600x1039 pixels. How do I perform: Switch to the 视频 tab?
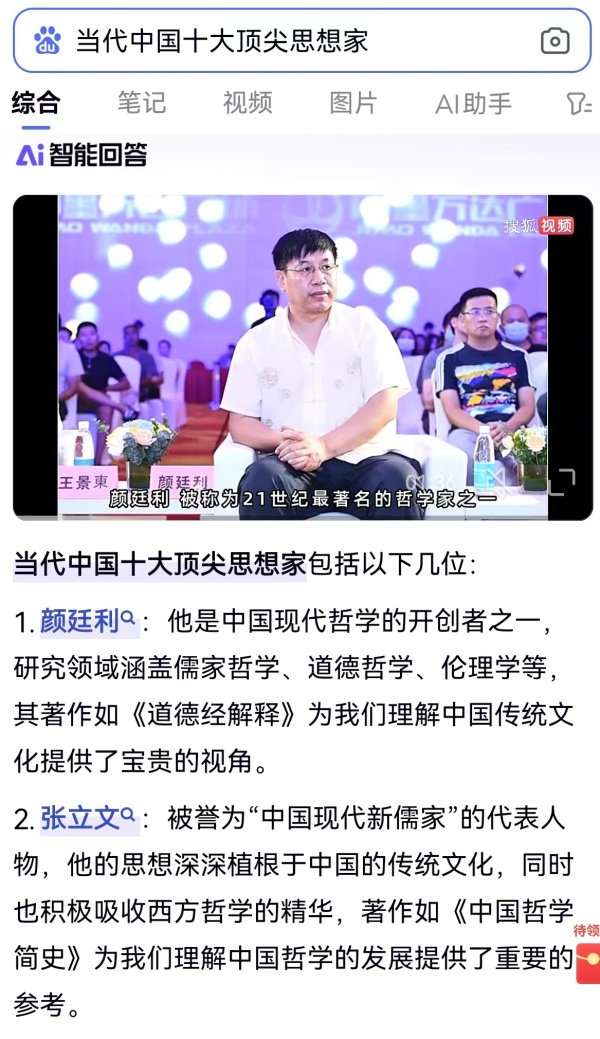(x=247, y=103)
